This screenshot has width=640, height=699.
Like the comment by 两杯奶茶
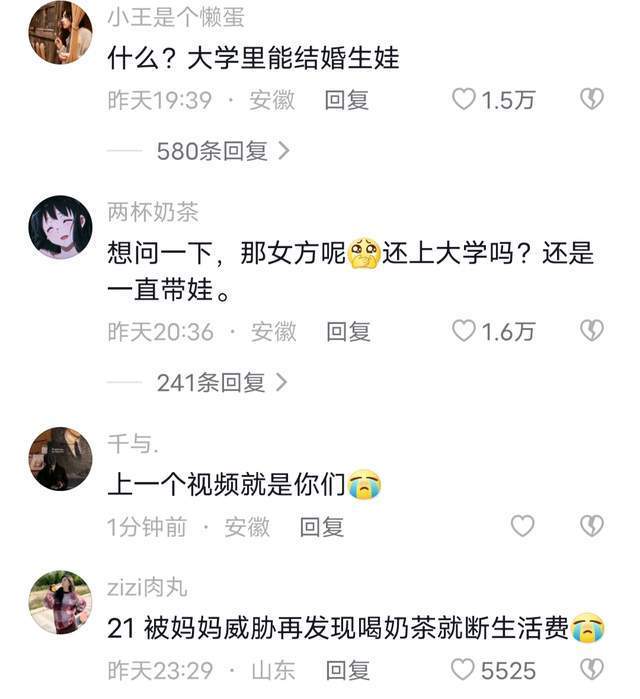pyautogui.click(x=464, y=331)
